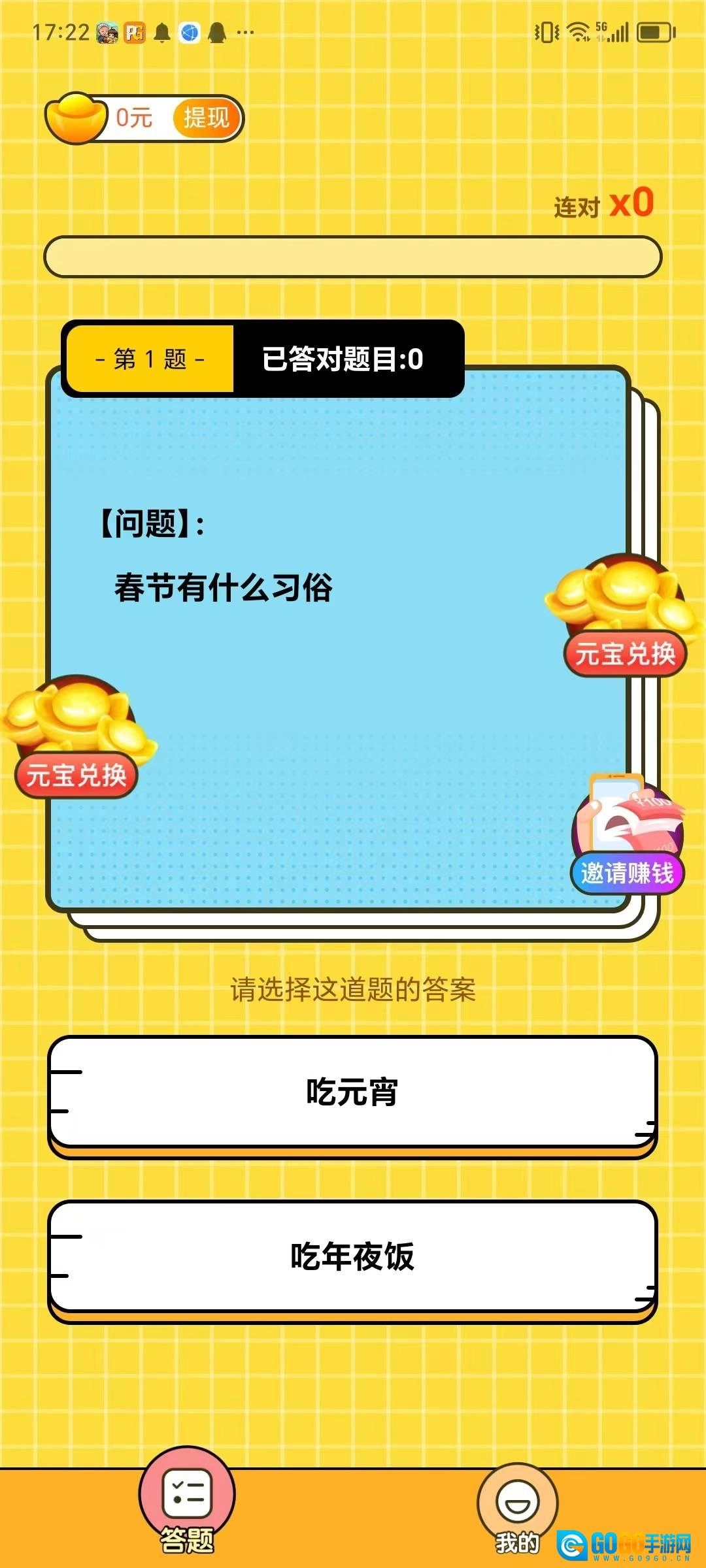This screenshot has height=1568, width=706.
Task: Click the 第 1 题 label
Action: click(x=149, y=357)
